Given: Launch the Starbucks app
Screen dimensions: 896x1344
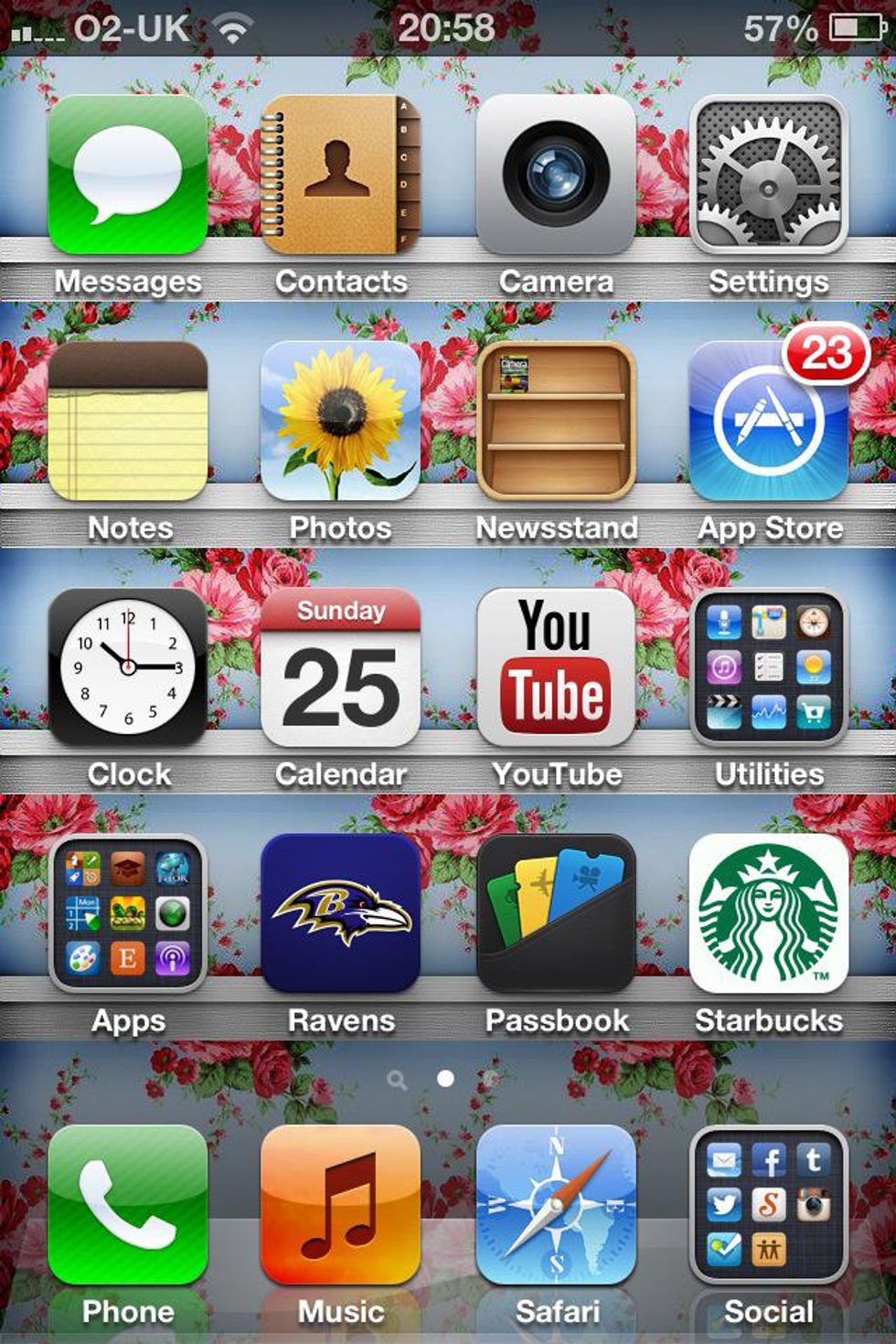Looking at the screenshot, I should pos(769,914).
